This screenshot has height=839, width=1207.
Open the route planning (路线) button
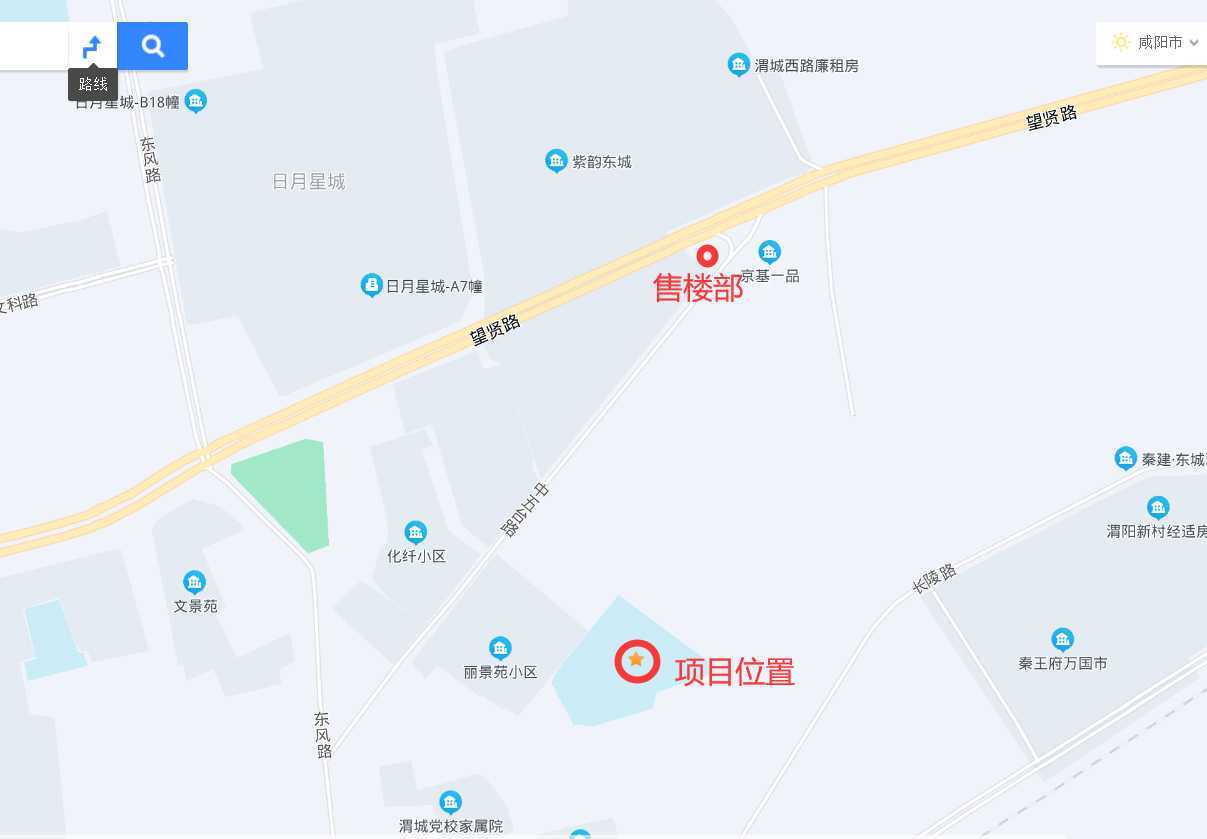[x=92, y=46]
